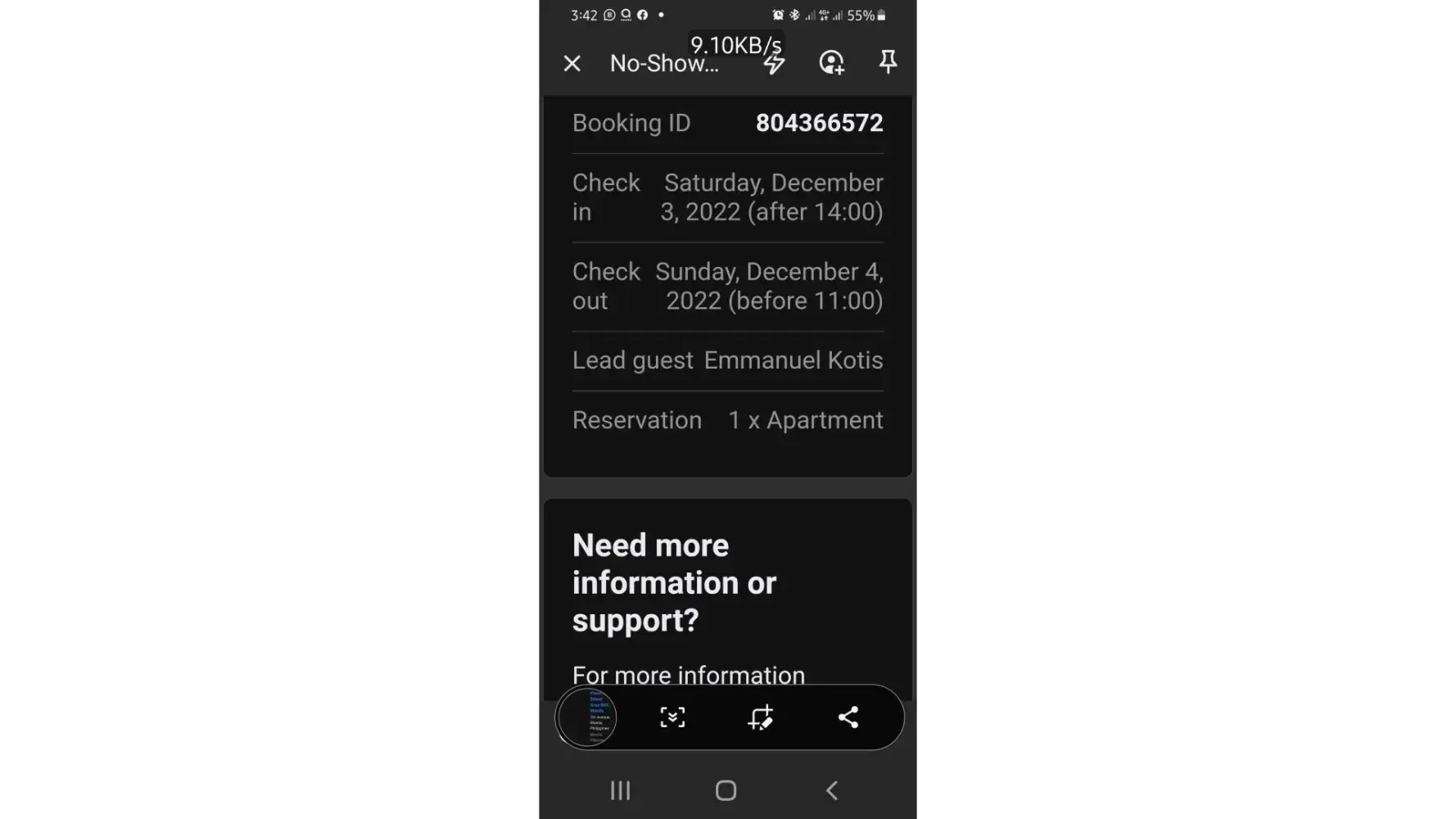Pin this message with the pushpin icon

pyautogui.click(x=888, y=62)
